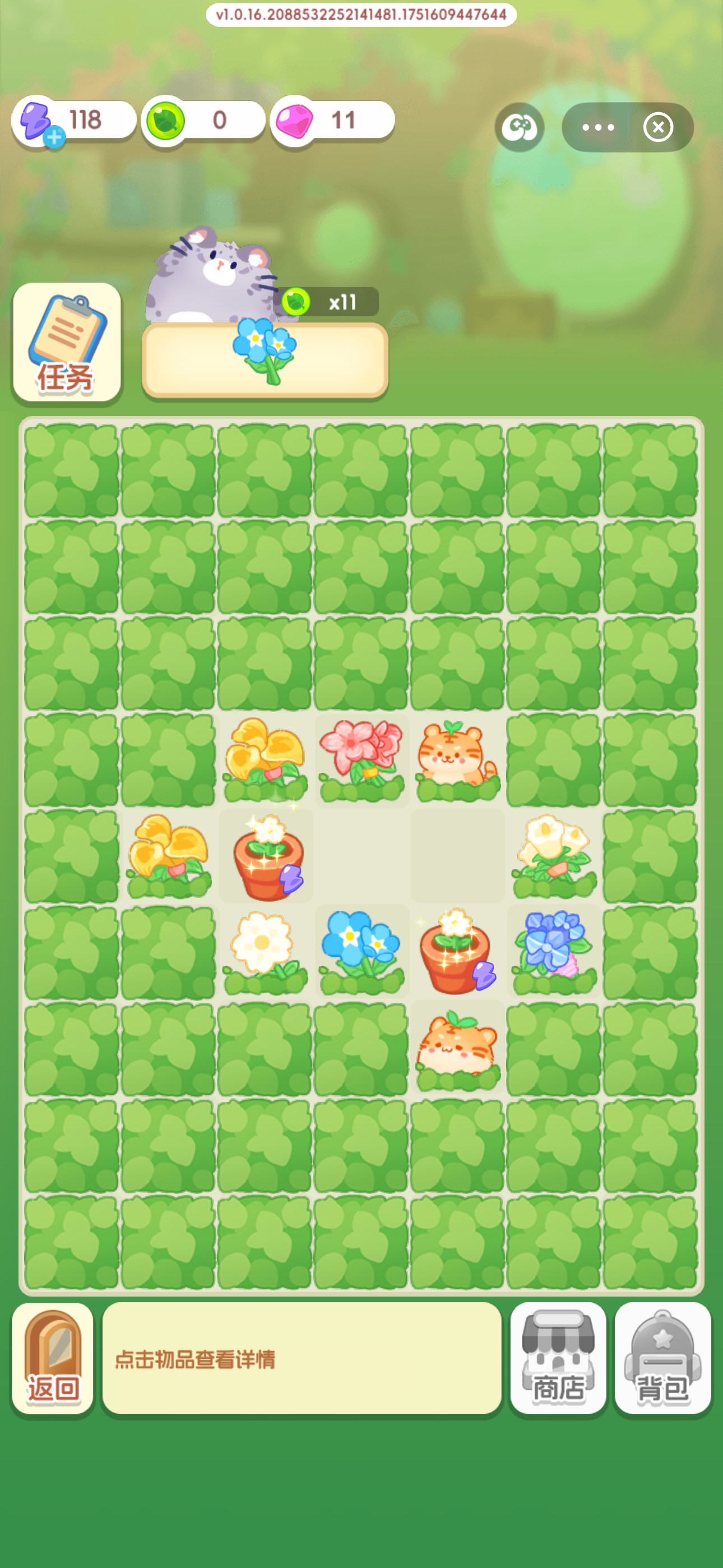
Task: Open the 任务 tasks panel
Action: 67,342
